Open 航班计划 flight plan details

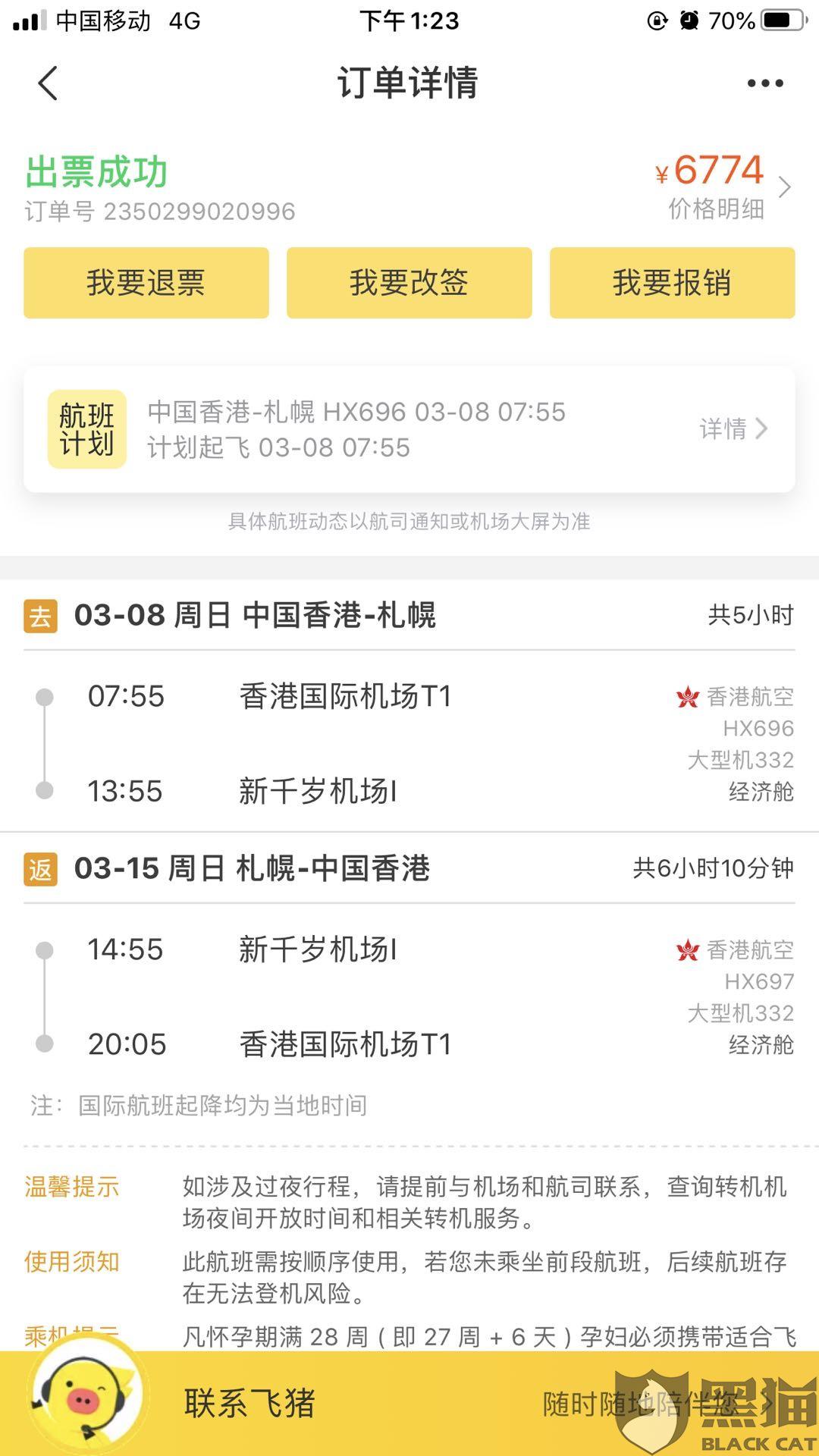[733, 429]
